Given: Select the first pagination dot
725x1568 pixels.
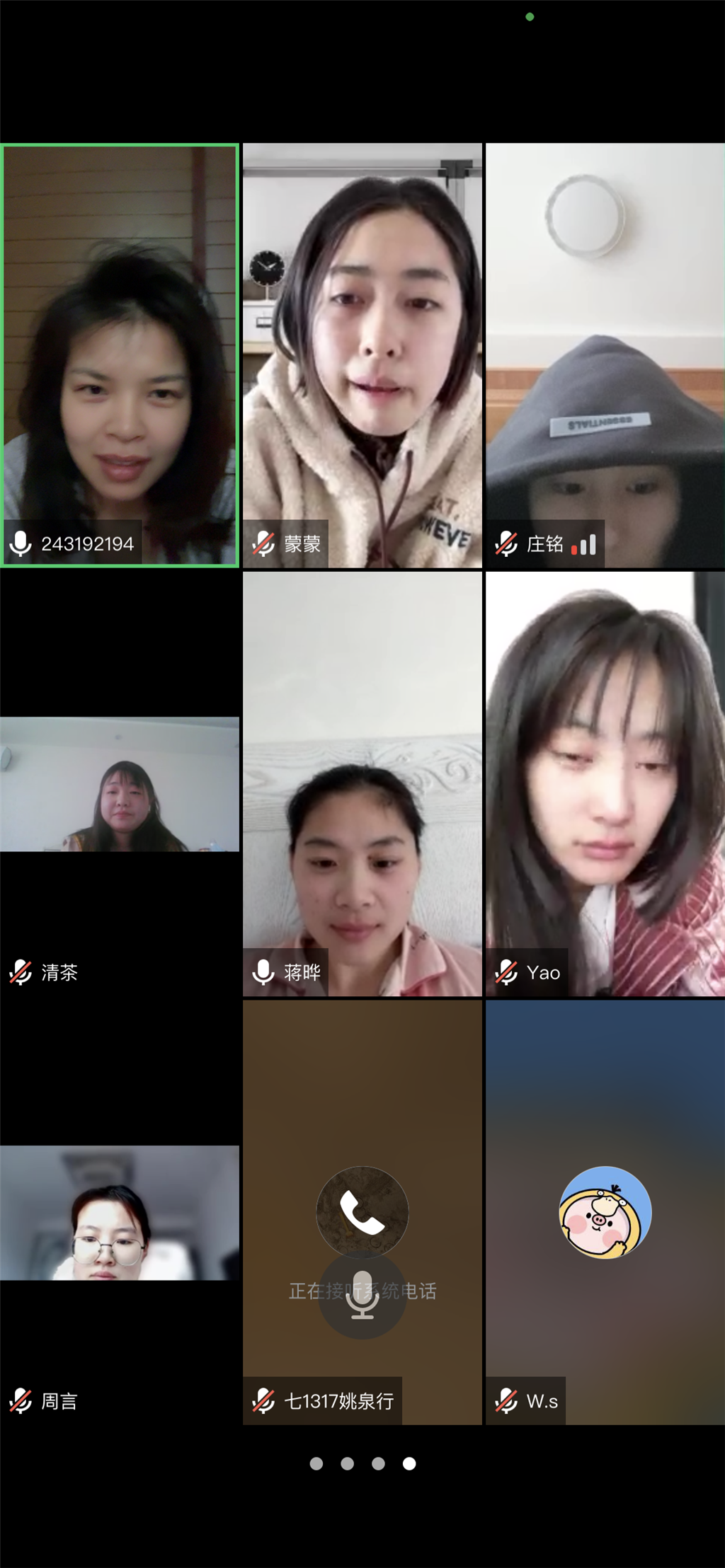Looking at the screenshot, I should [x=317, y=1465].
